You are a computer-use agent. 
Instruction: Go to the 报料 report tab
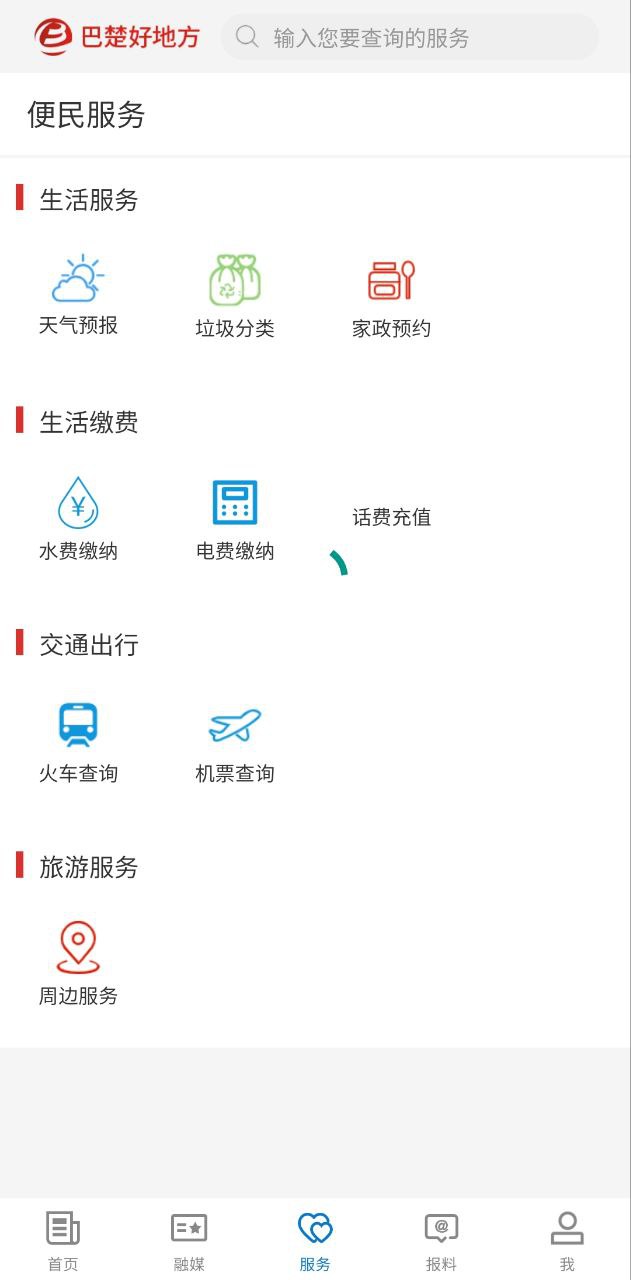click(441, 1240)
